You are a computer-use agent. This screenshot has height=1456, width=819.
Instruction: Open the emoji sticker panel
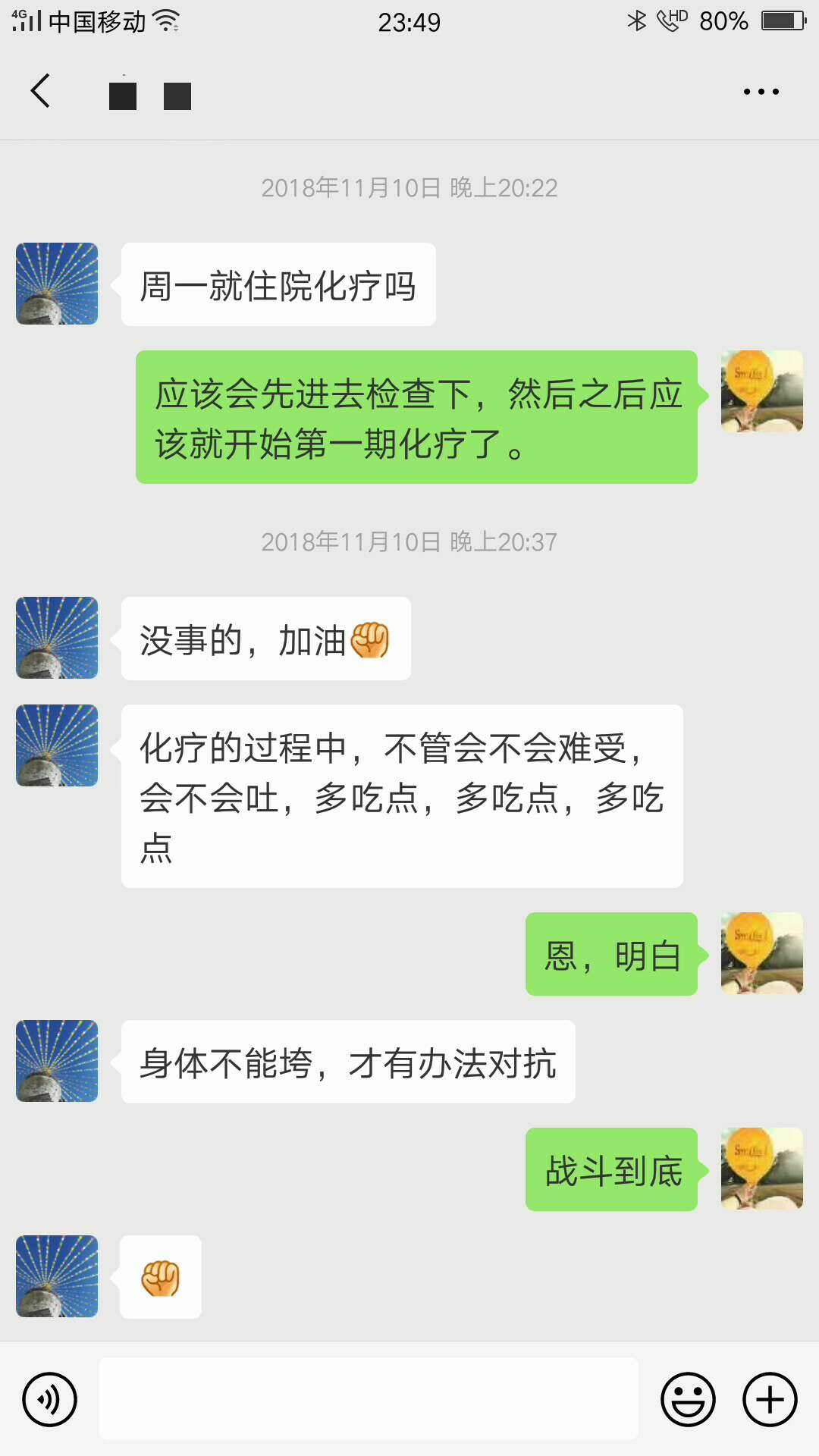688,1399
